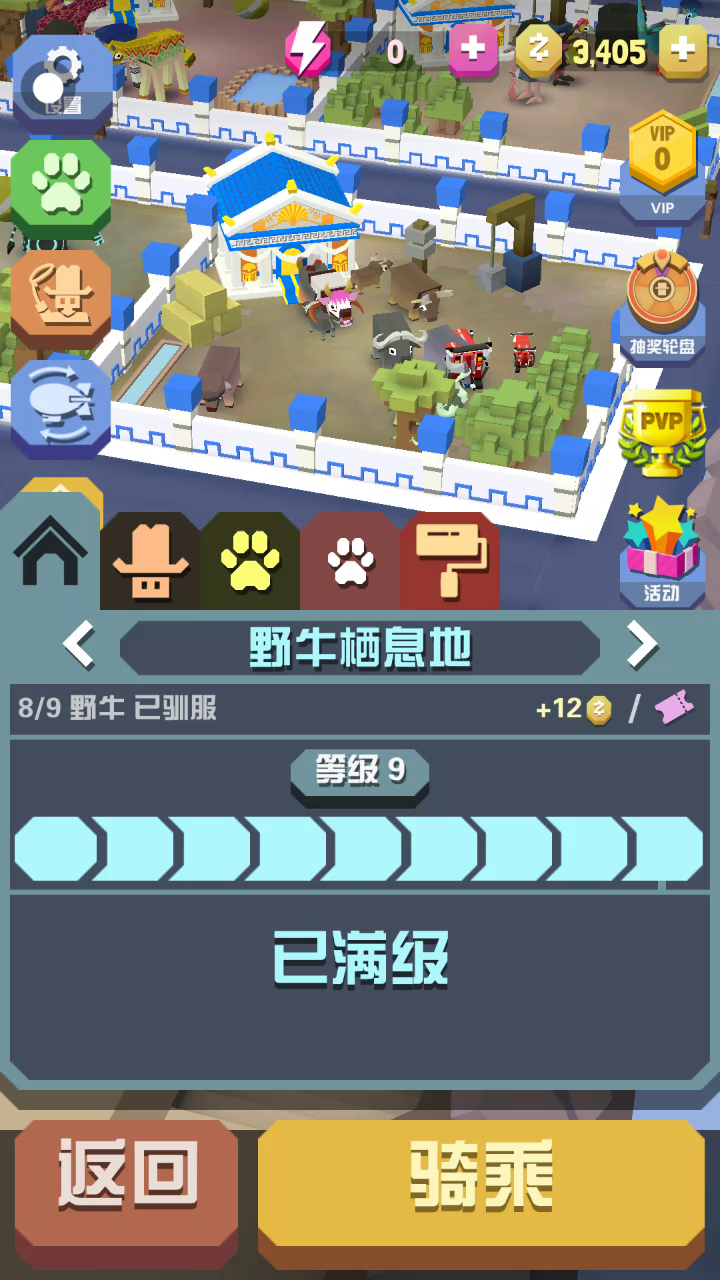This screenshot has height=1280, width=720.
Task: Switch to the paint roller tab
Action: click(x=450, y=564)
